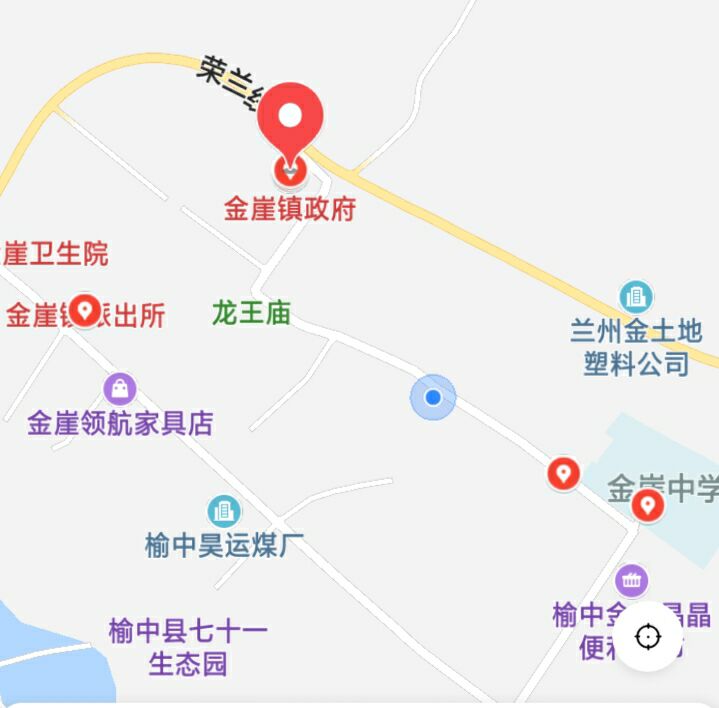Screen dimensions: 719x708
Task: Recenter map with the locate button
Action: coord(648,636)
